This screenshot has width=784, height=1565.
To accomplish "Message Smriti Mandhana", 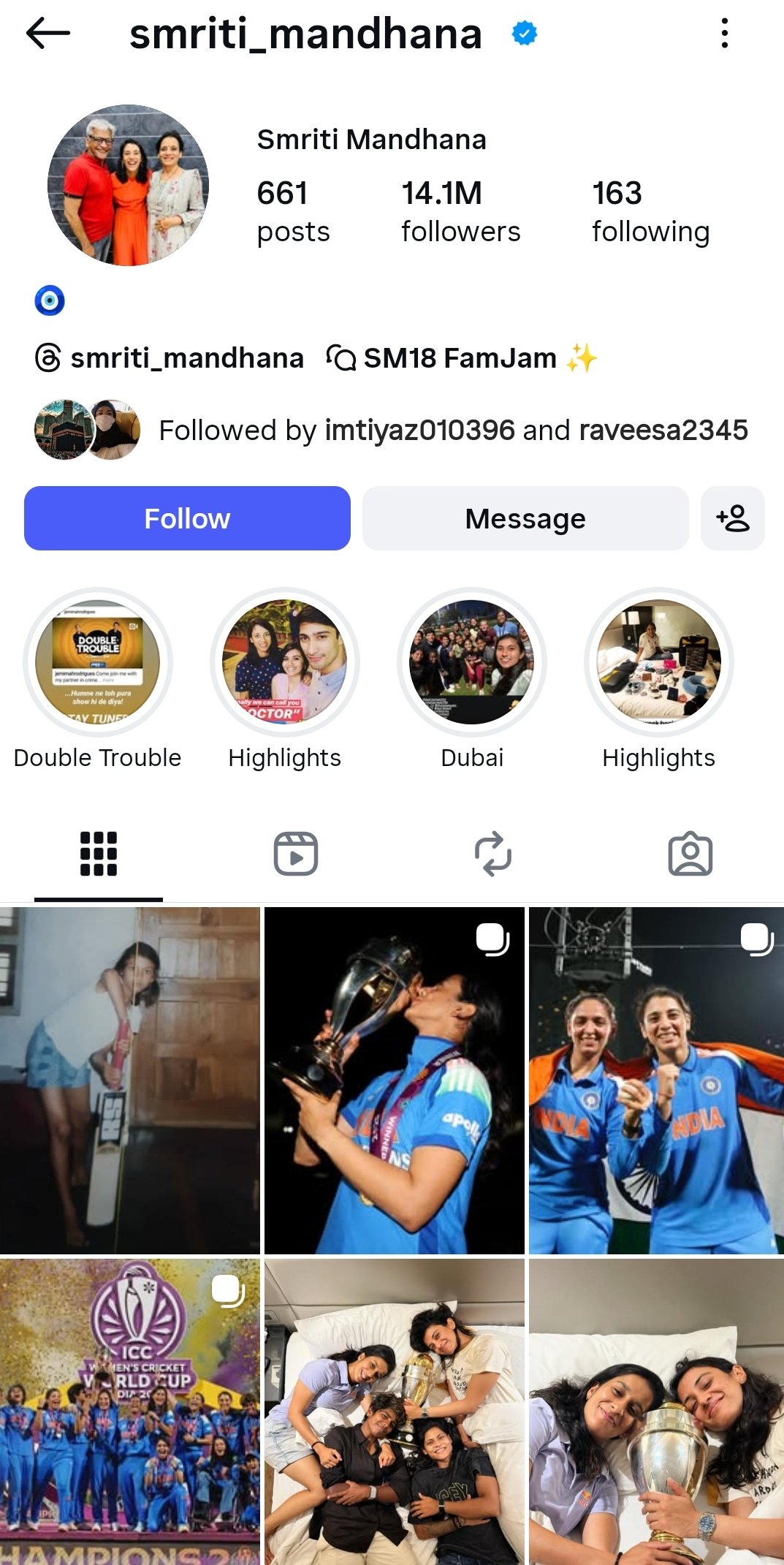I will [x=525, y=518].
